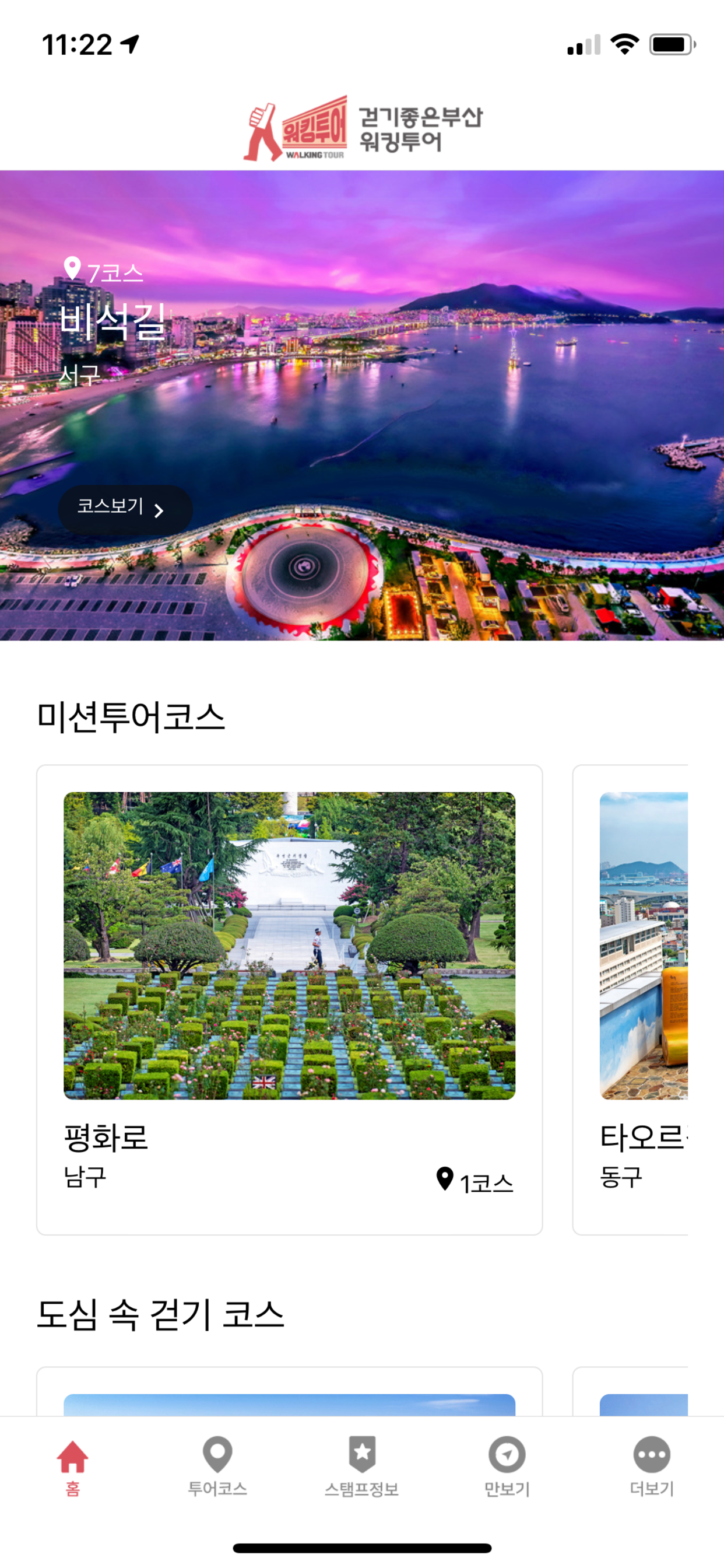
Task: Switch to the 홈 tab
Action: pyautogui.click(x=72, y=1467)
